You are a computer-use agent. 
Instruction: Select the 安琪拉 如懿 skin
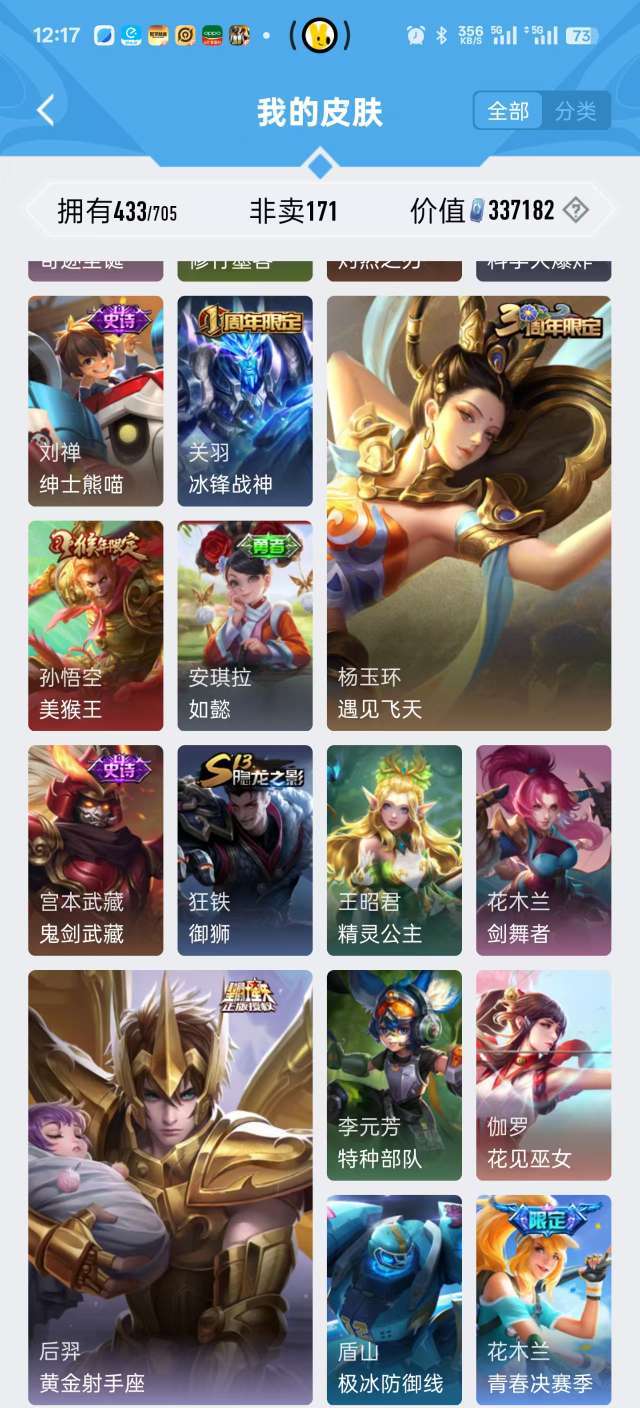pos(245,626)
